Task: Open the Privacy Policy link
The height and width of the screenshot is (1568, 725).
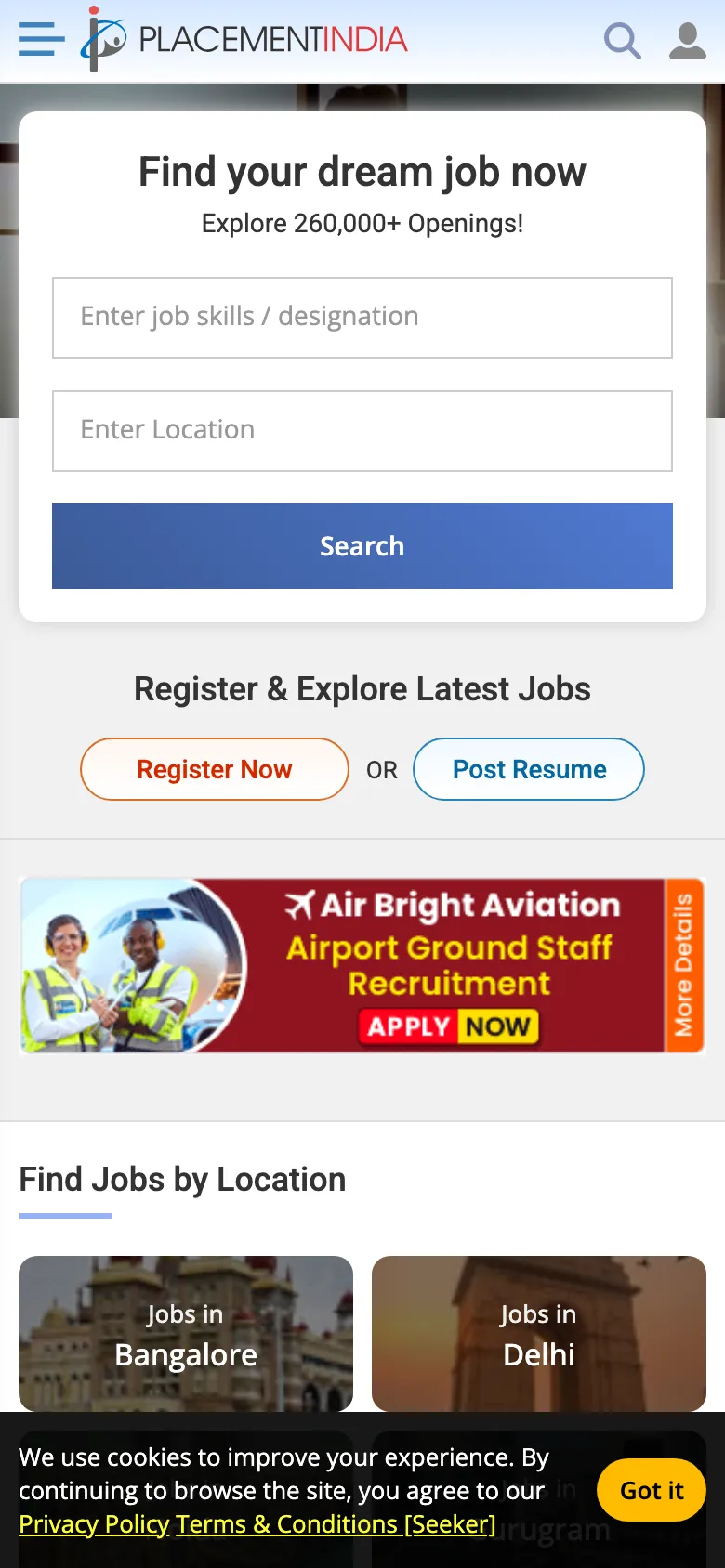Action: (x=94, y=1524)
